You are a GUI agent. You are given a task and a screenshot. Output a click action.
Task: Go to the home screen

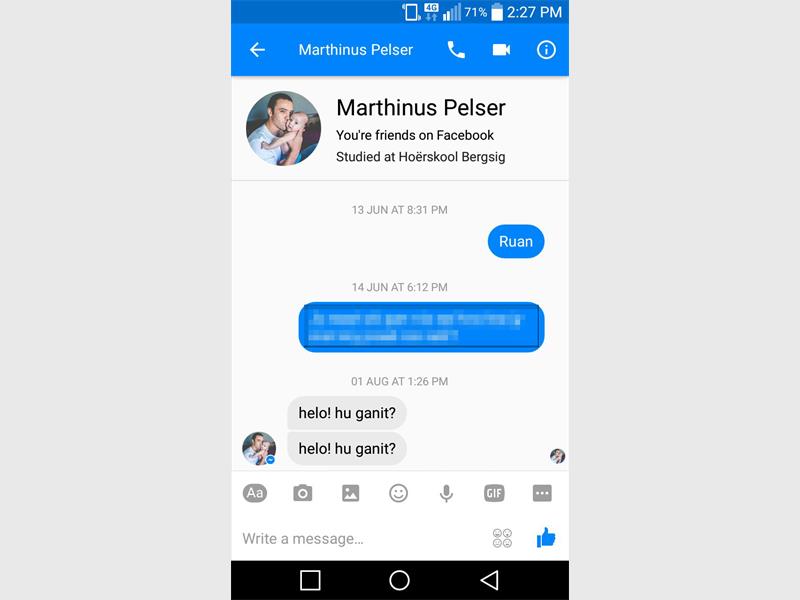click(x=399, y=580)
